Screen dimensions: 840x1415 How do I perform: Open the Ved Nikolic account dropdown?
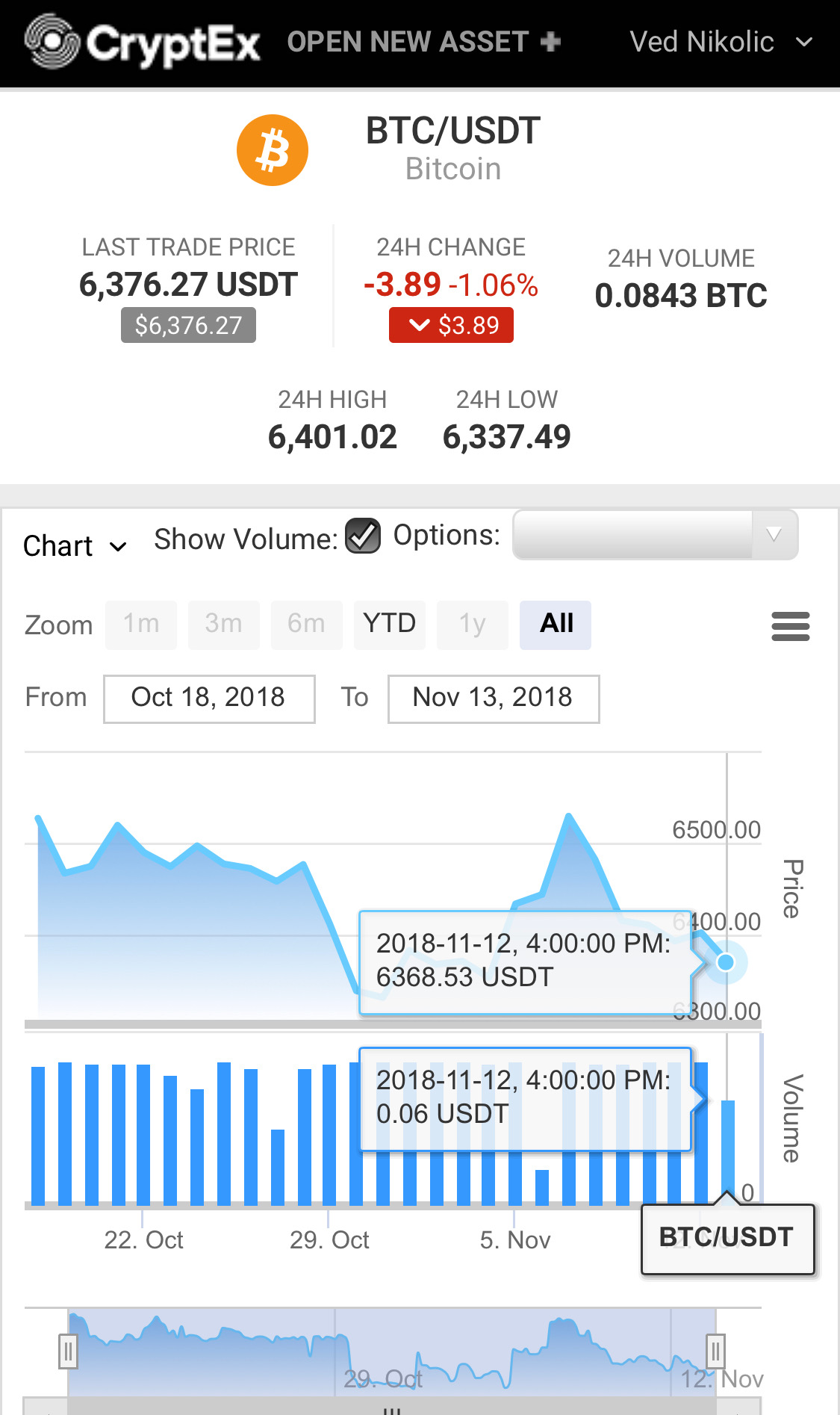(721, 42)
